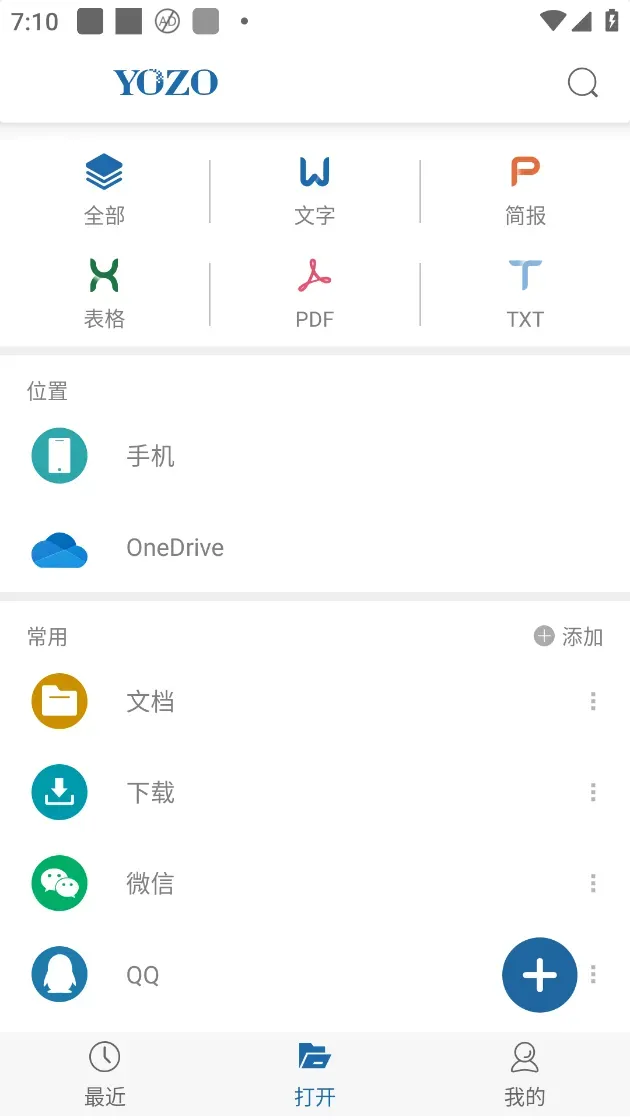
Task: Open the OneDrive location
Action: pos(174,548)
